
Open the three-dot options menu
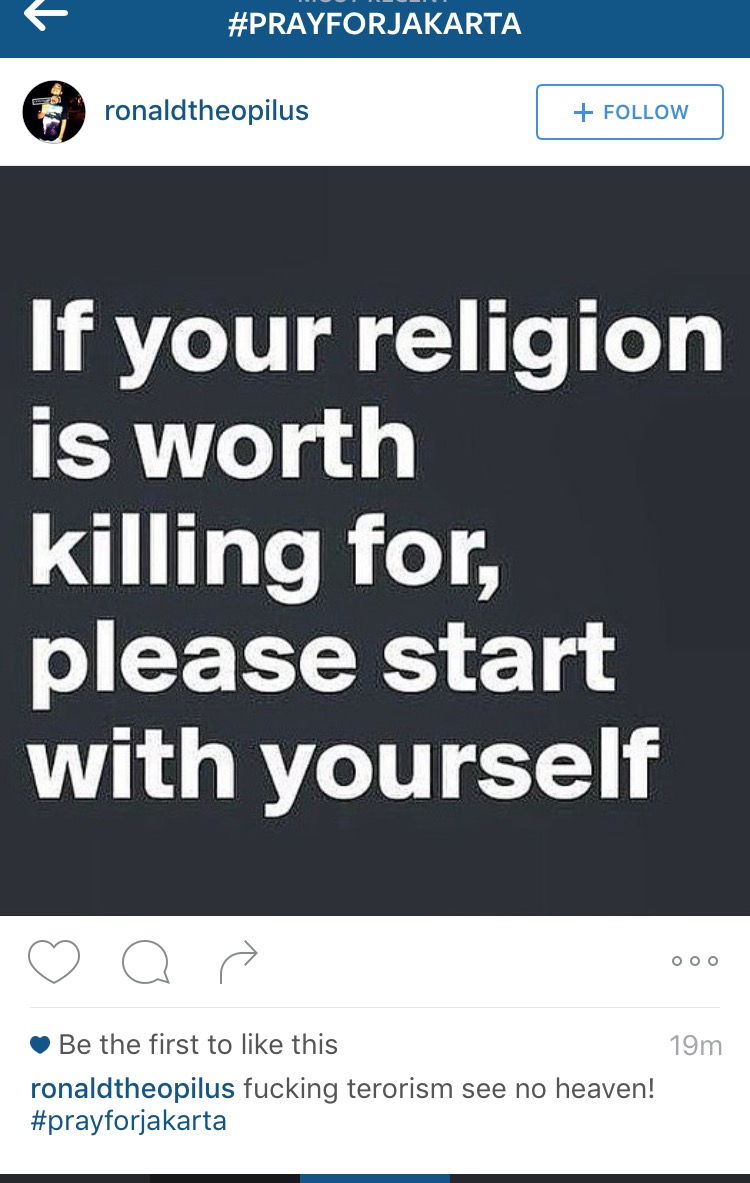(695, 961)
